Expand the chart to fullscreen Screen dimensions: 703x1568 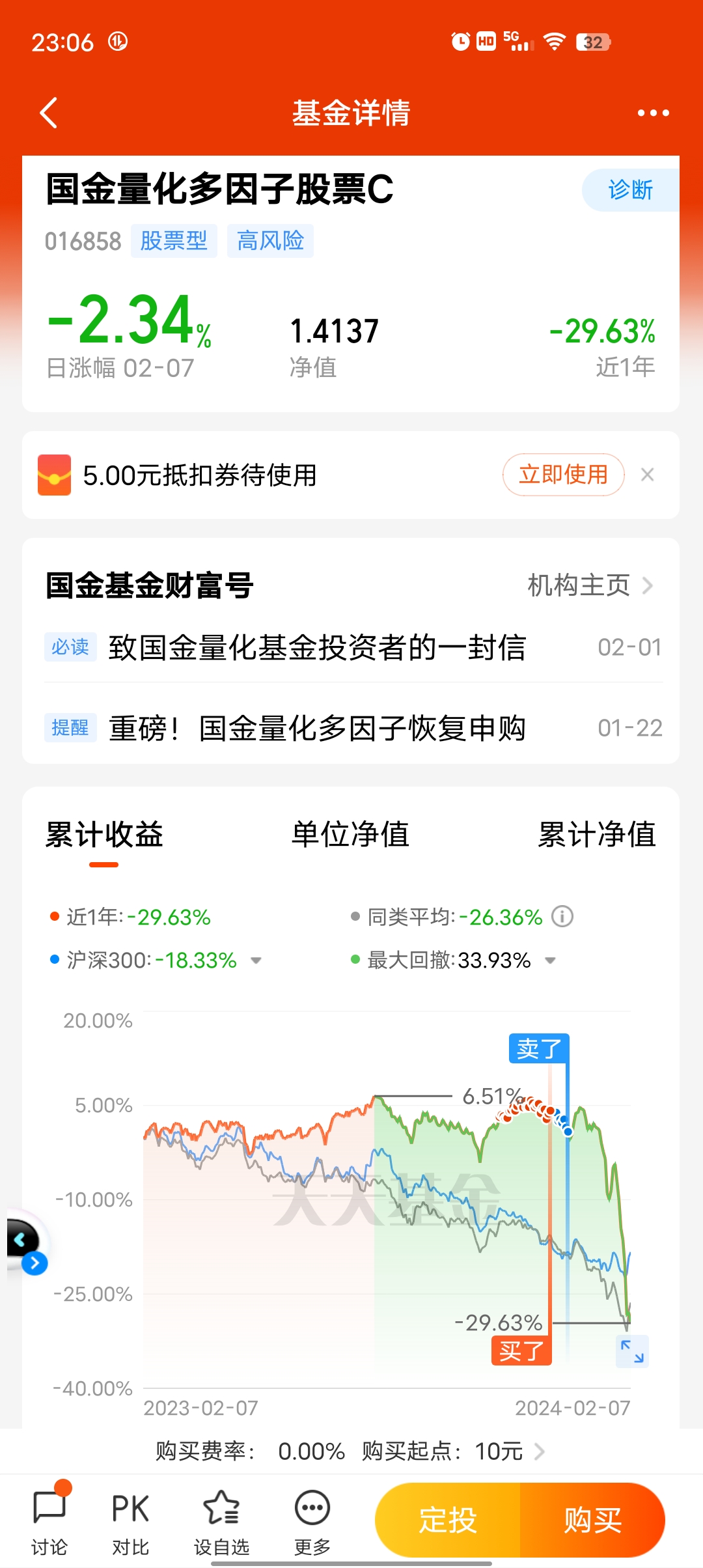click(632, 1351)
